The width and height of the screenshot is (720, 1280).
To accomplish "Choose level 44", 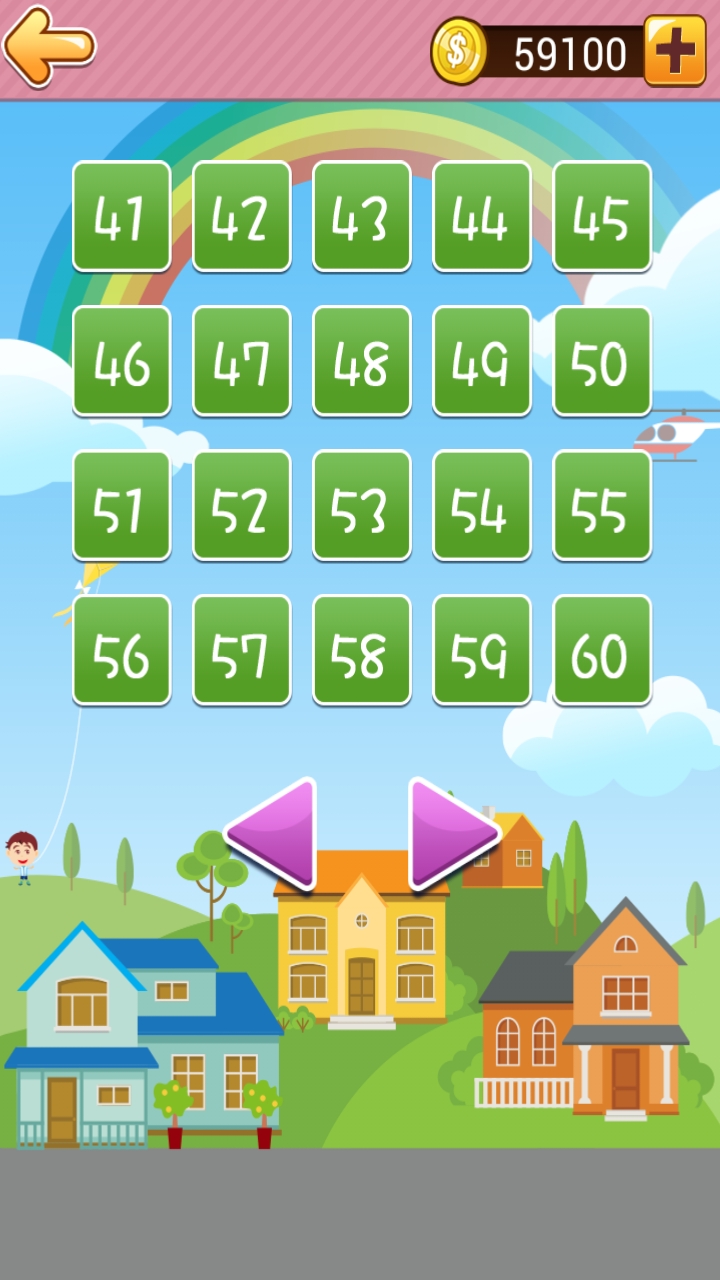I will (x=482, y=216).
